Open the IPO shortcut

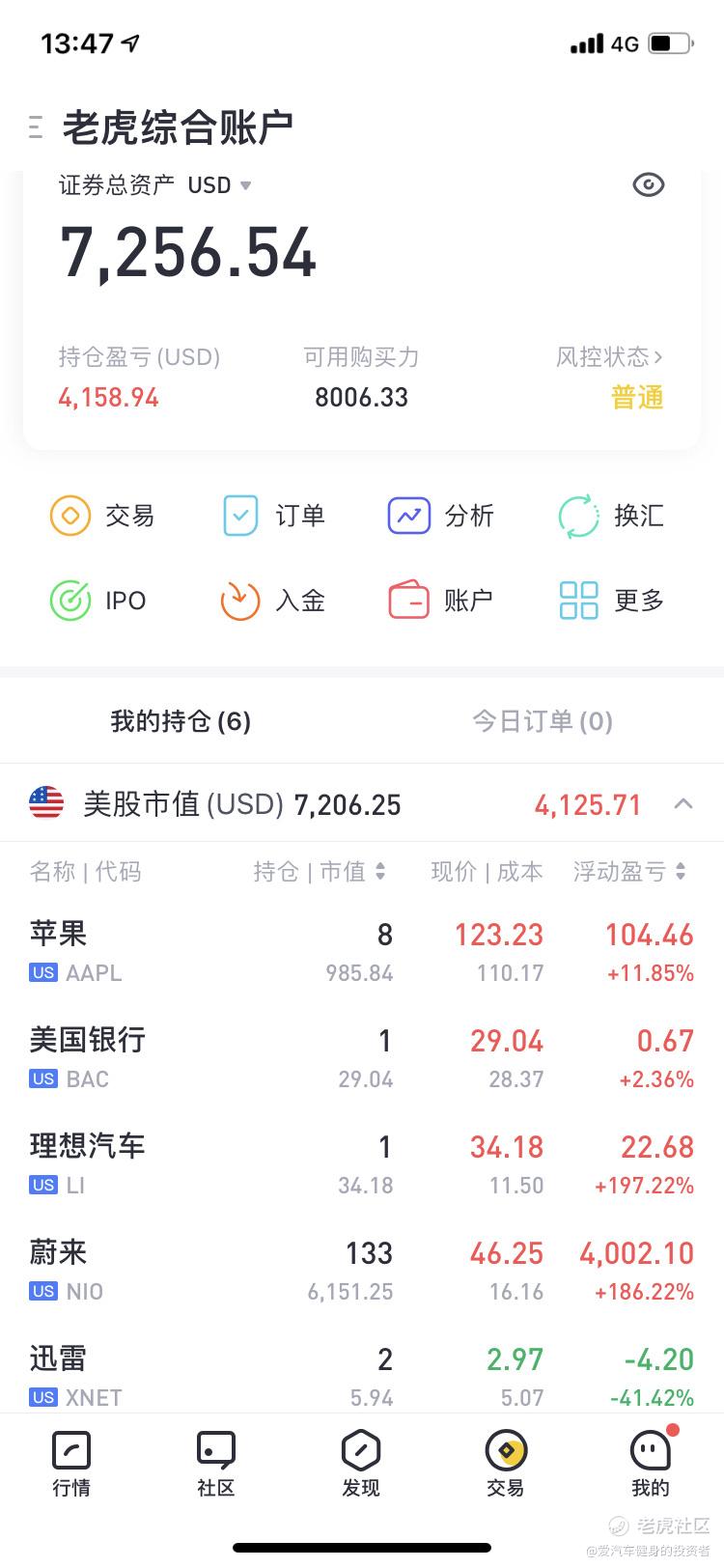pos(98,601)
